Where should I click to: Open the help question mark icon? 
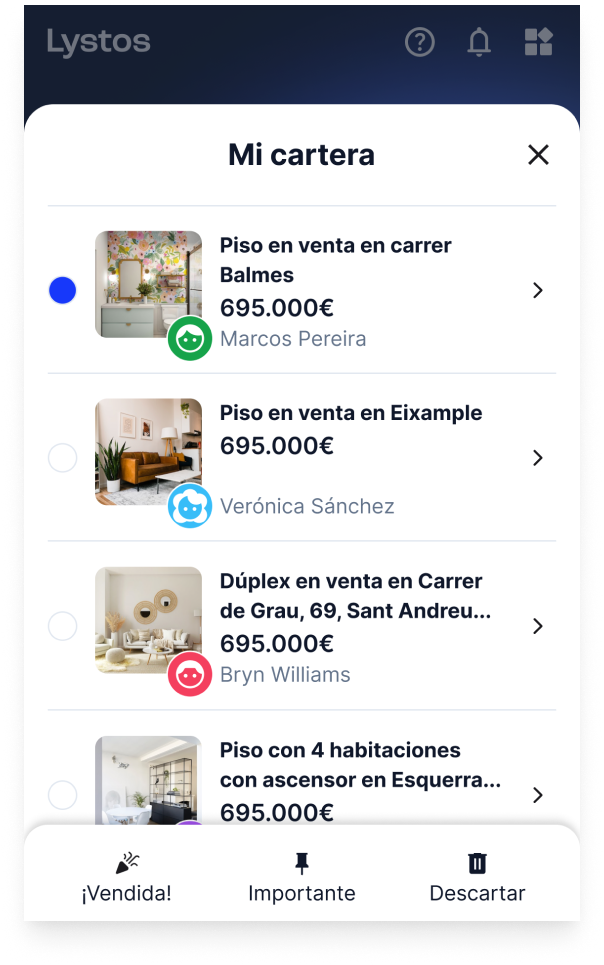point(420,42)
